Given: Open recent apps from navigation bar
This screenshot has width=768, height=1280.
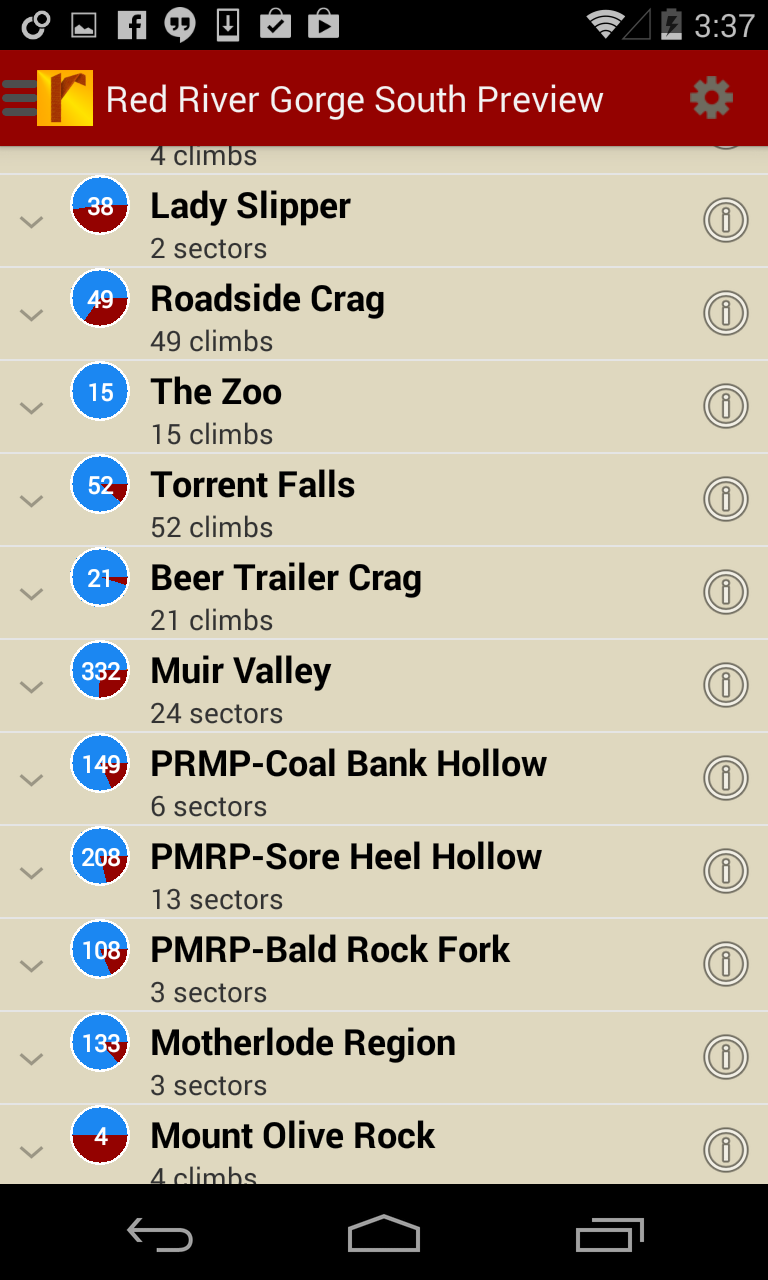Looking at the screenshot, I should click(609, 1235).
